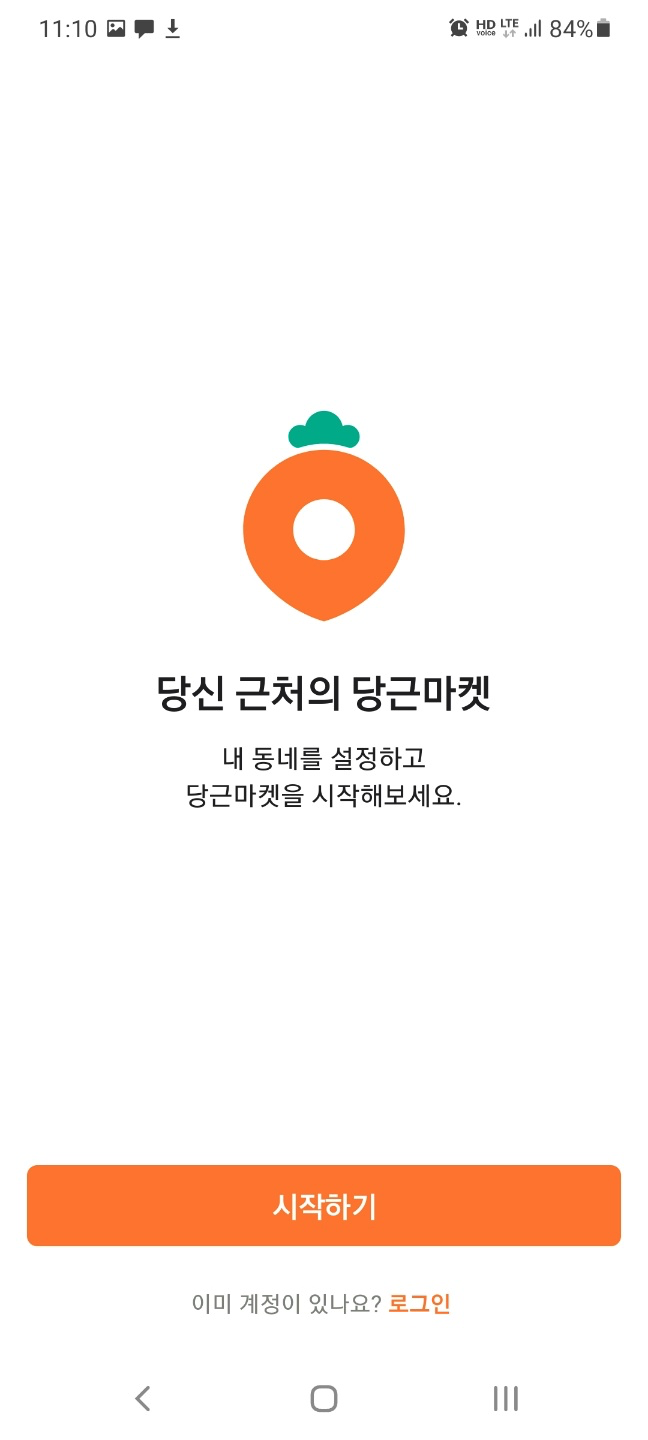Open the 로그인 link
The image size is (648, 1440).
419,1304
